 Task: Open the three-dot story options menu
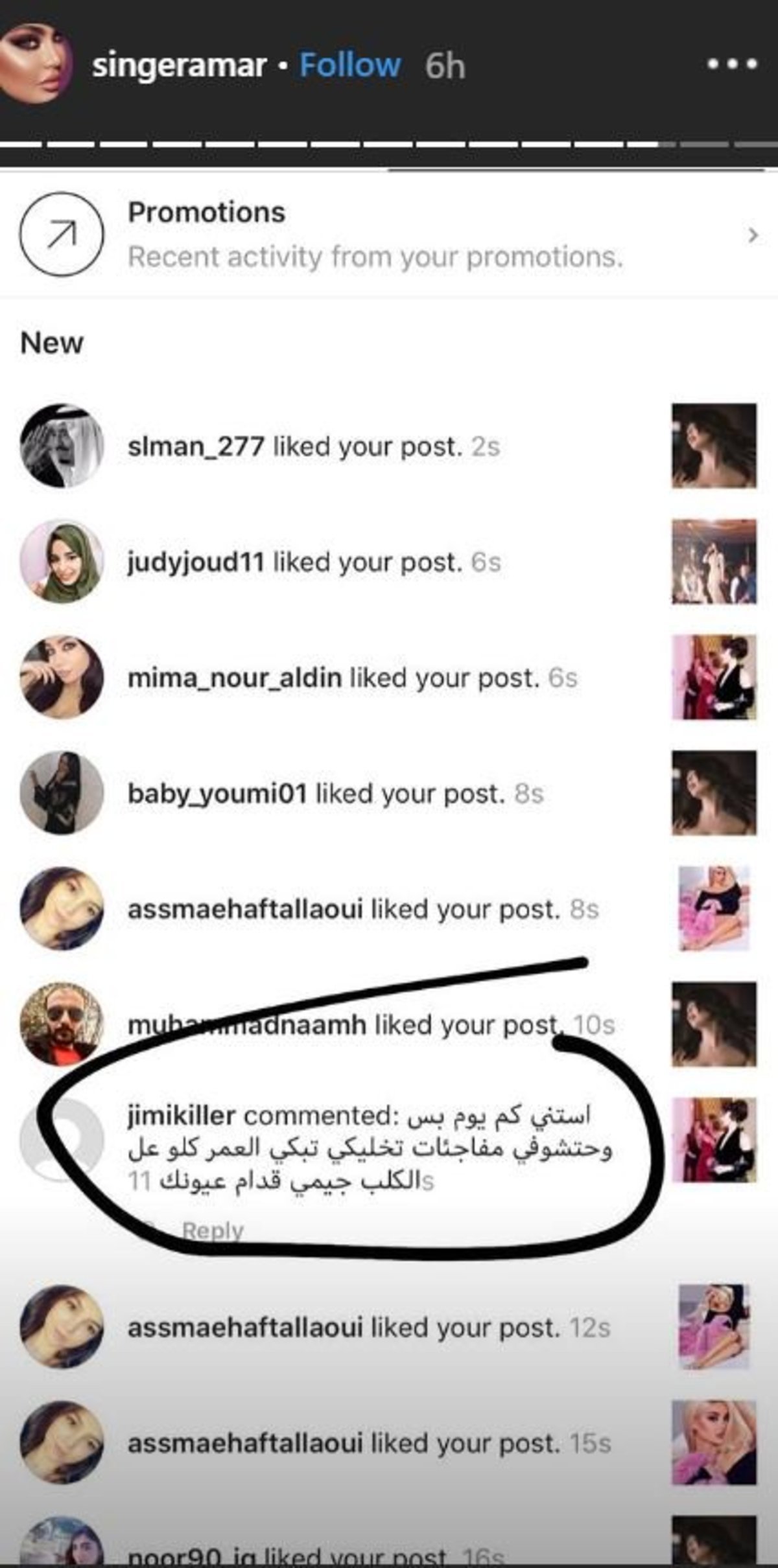click(x=733, y=64)
